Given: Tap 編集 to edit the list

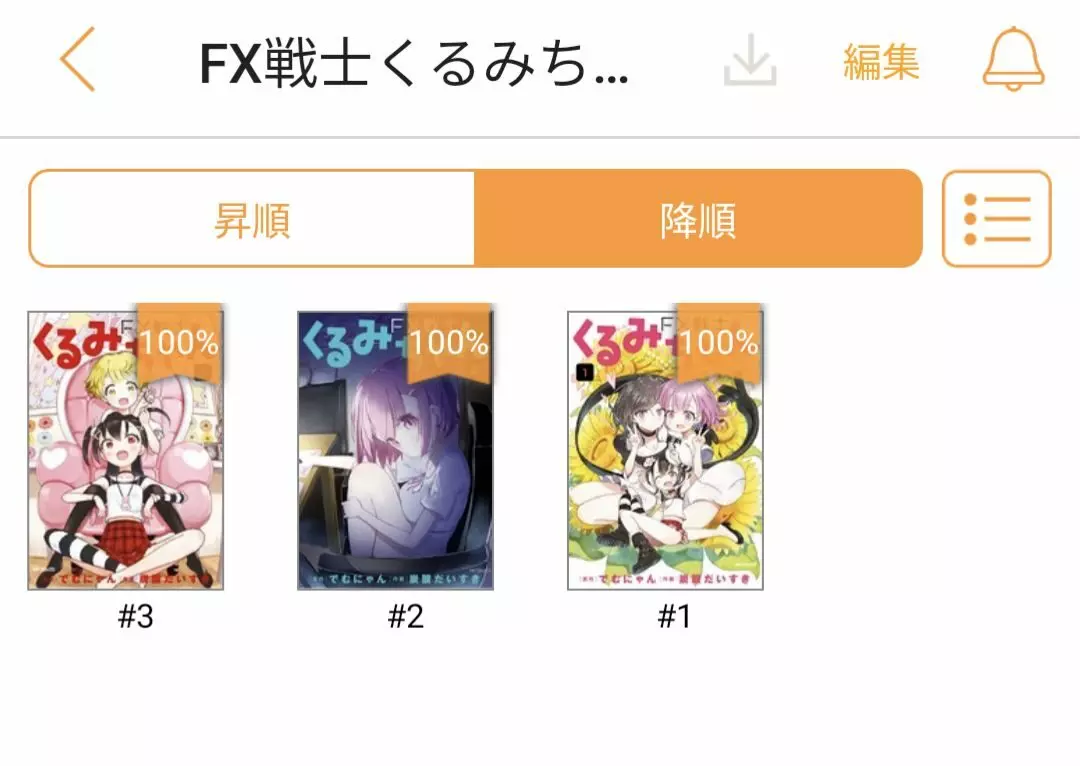Looking at the screenshot, I should (880, 62).
